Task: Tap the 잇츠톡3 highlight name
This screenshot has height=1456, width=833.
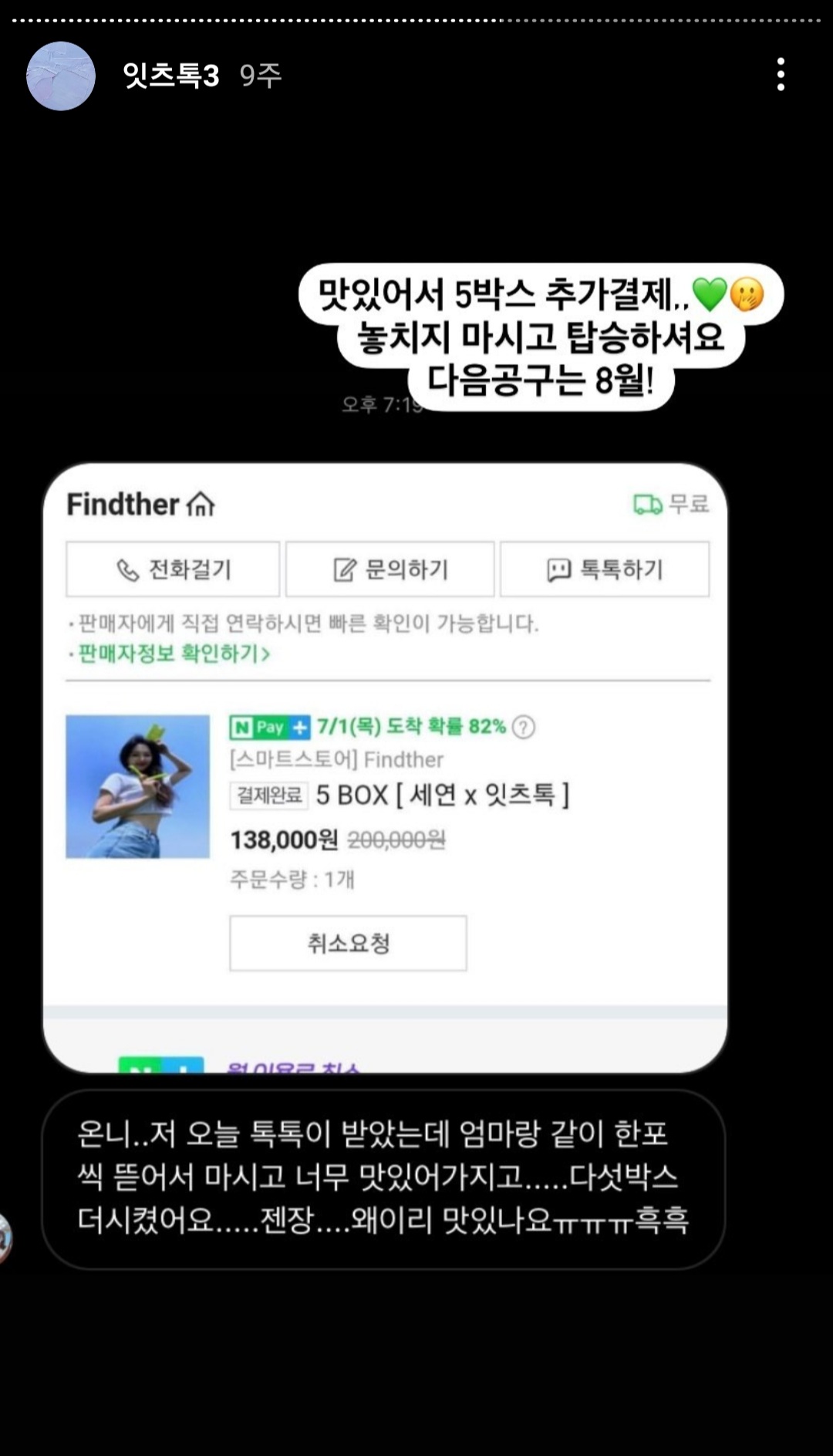Action: coord(171,76)
